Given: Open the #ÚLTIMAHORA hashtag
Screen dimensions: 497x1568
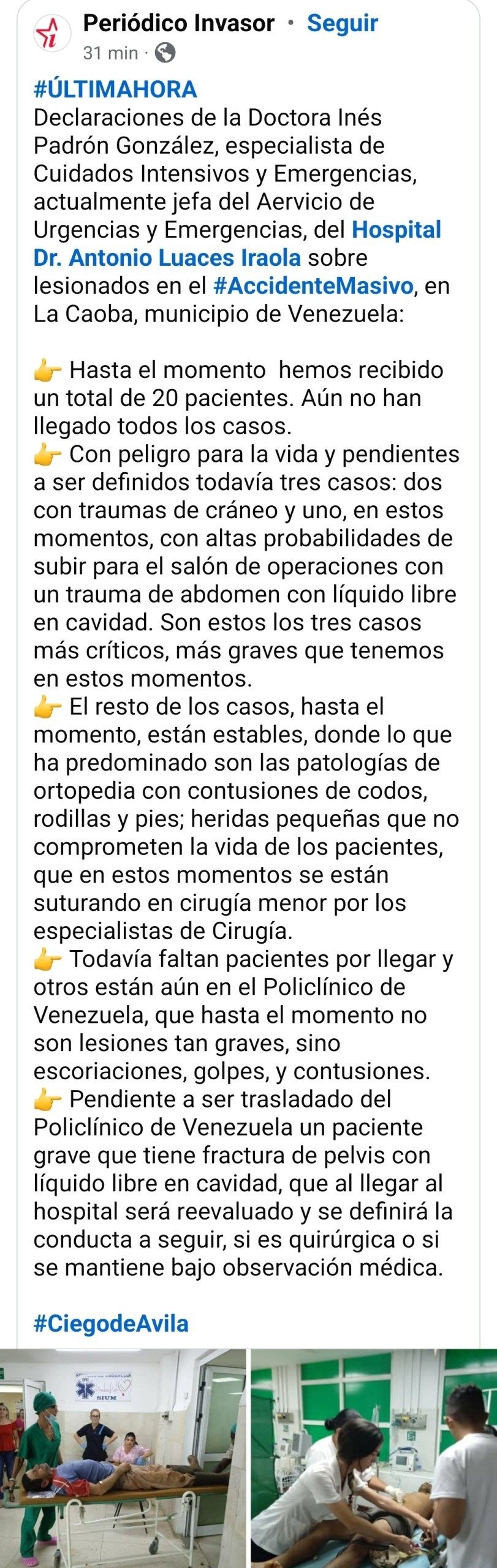Looking at the screenshot, I should (x=115, y=89).
